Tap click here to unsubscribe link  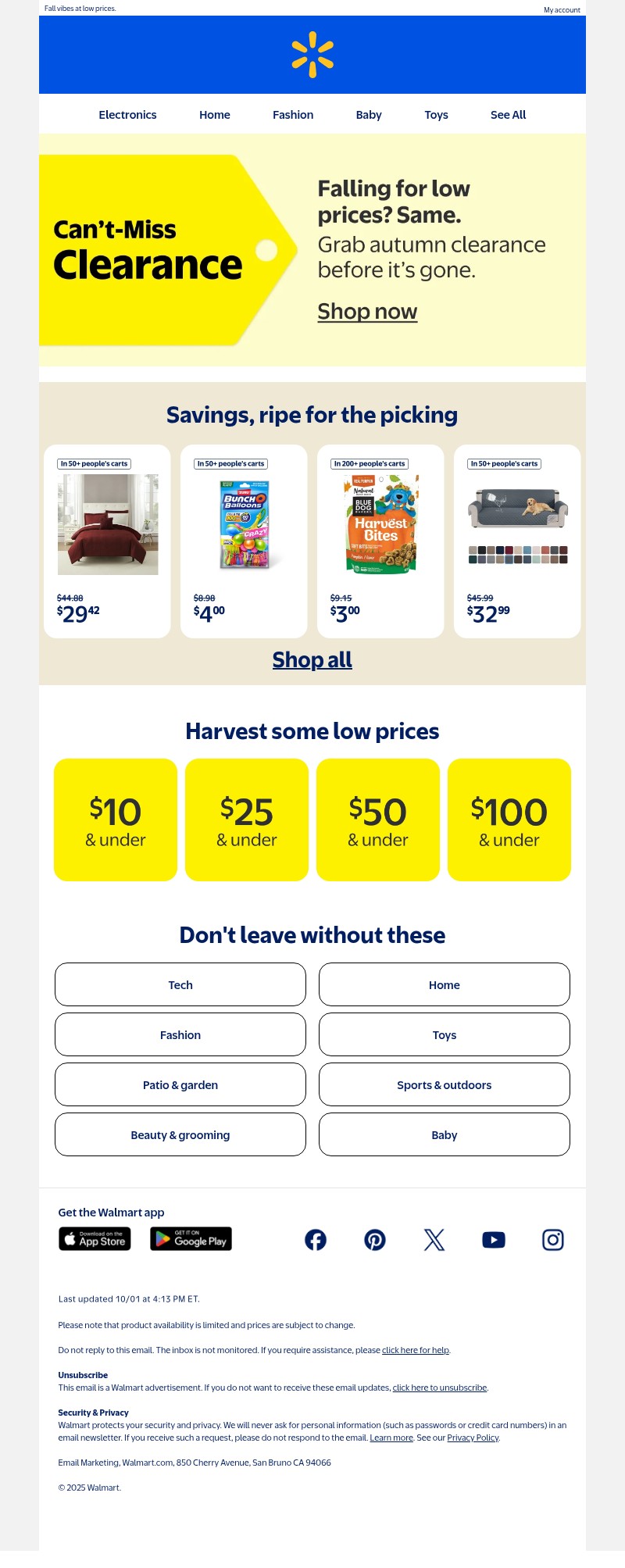[439, 1388]
